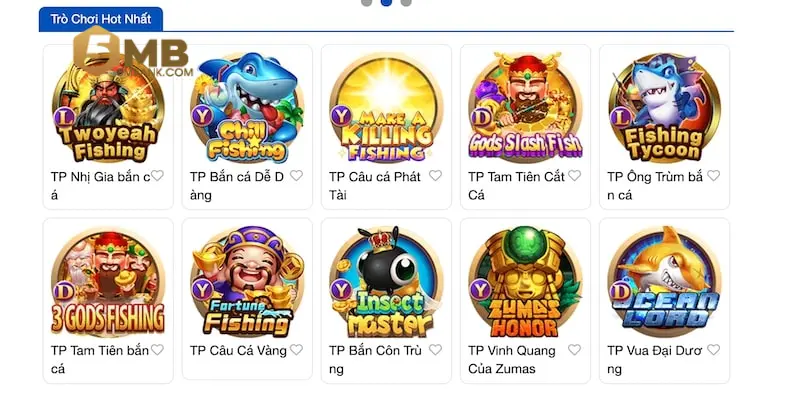
Task: Like TP Vua Đại Dương with heart icon
Action: [x=713, y=350]
